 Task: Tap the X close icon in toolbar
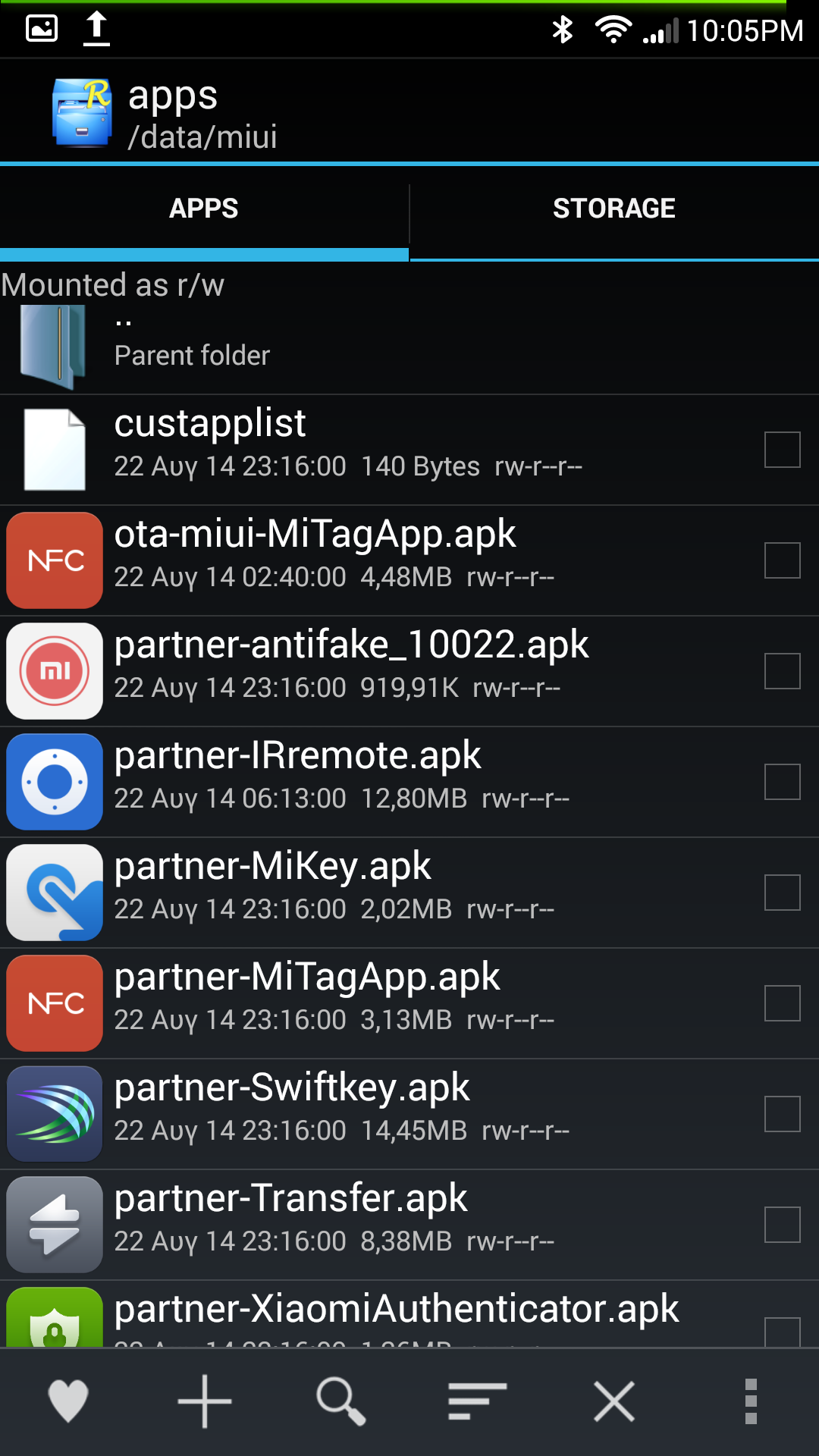(x=614, y=1401)
